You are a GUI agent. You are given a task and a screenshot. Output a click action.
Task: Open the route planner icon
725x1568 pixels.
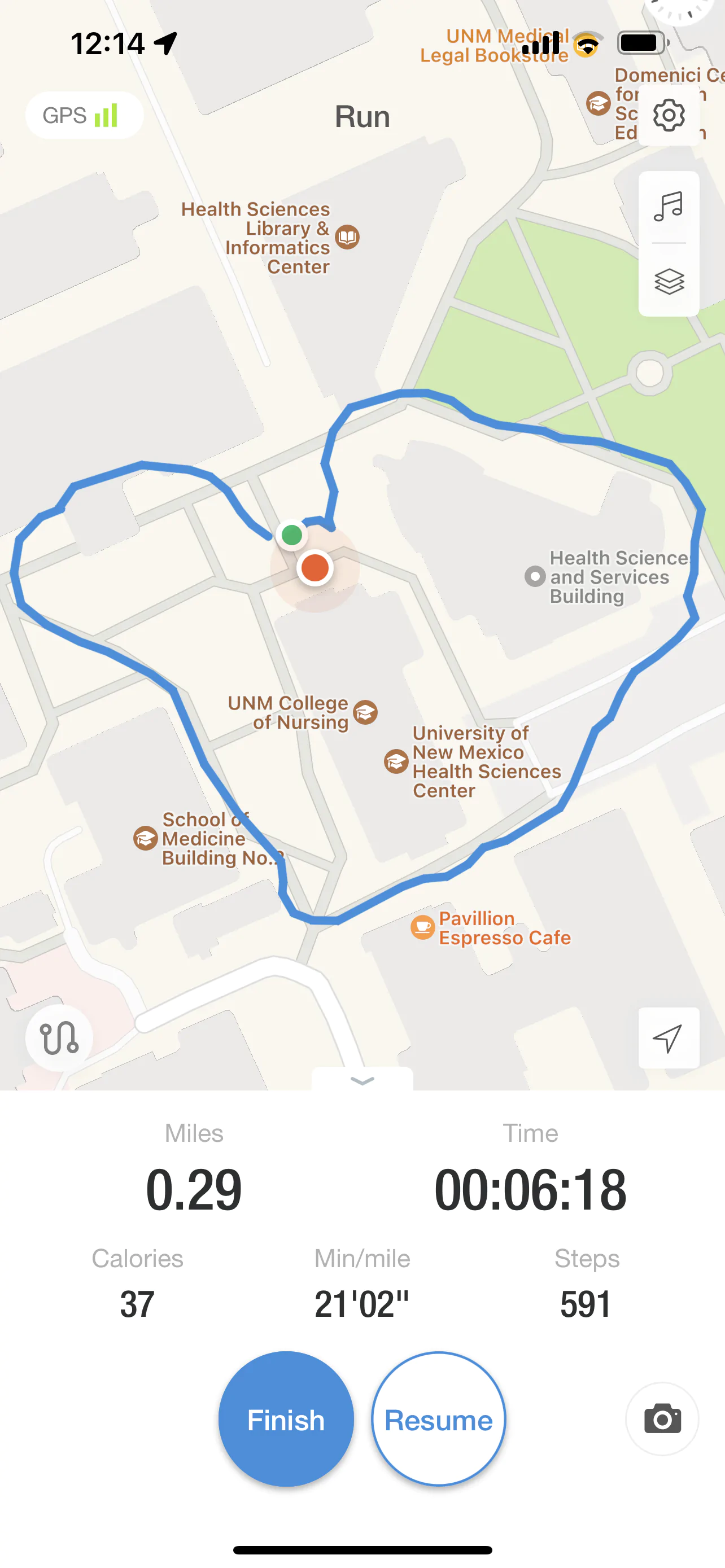pyautogui.click(x=59, y=1038)
